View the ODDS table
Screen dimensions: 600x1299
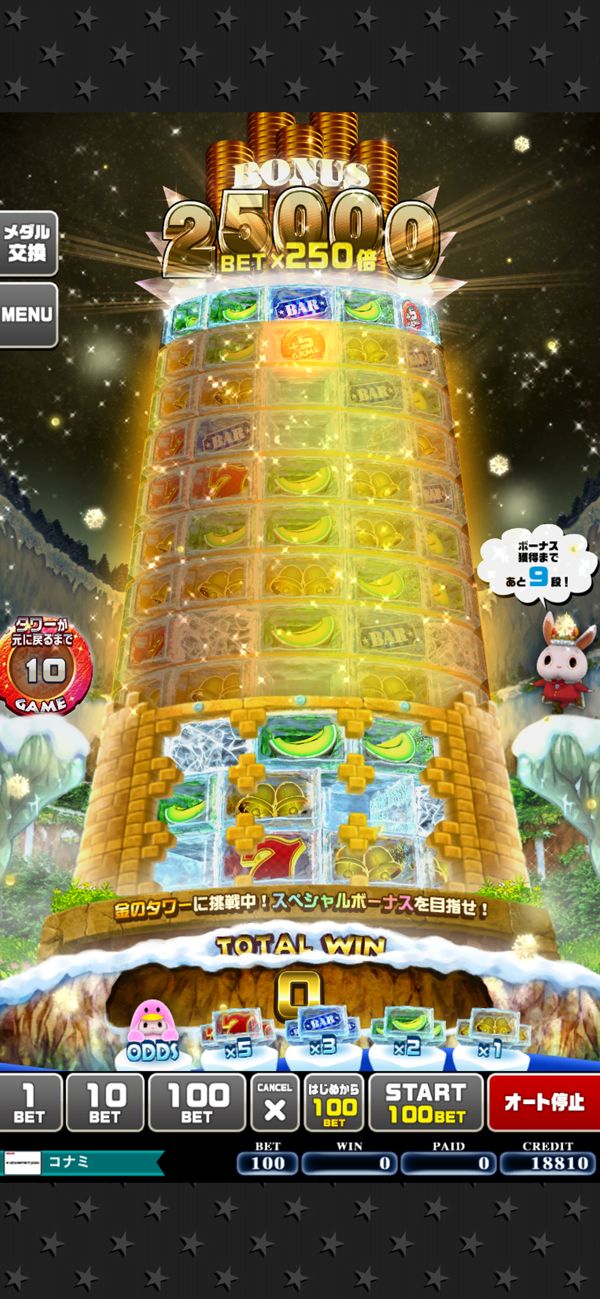153,1033
